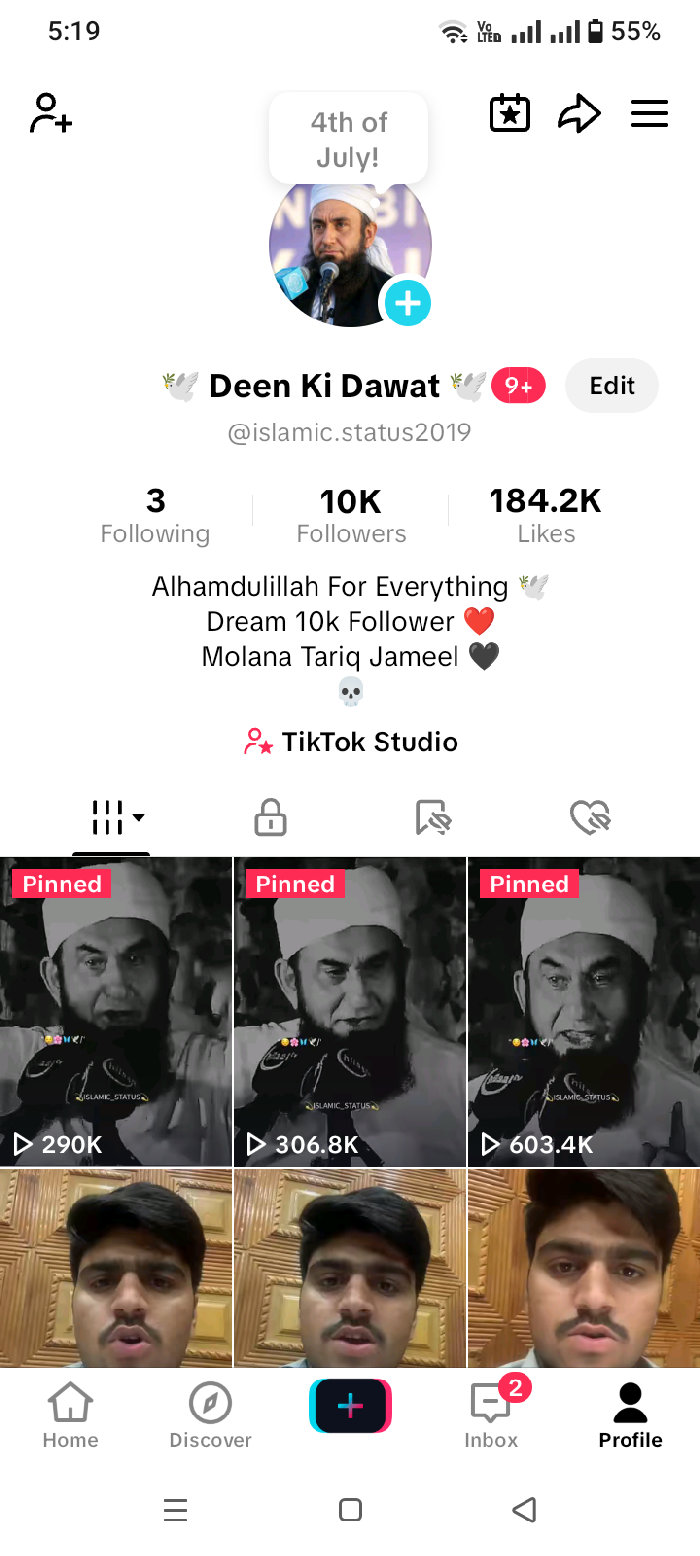700x1556 pixels.
Task: Switch to the private videos lock tab
Action: point(270,818)
